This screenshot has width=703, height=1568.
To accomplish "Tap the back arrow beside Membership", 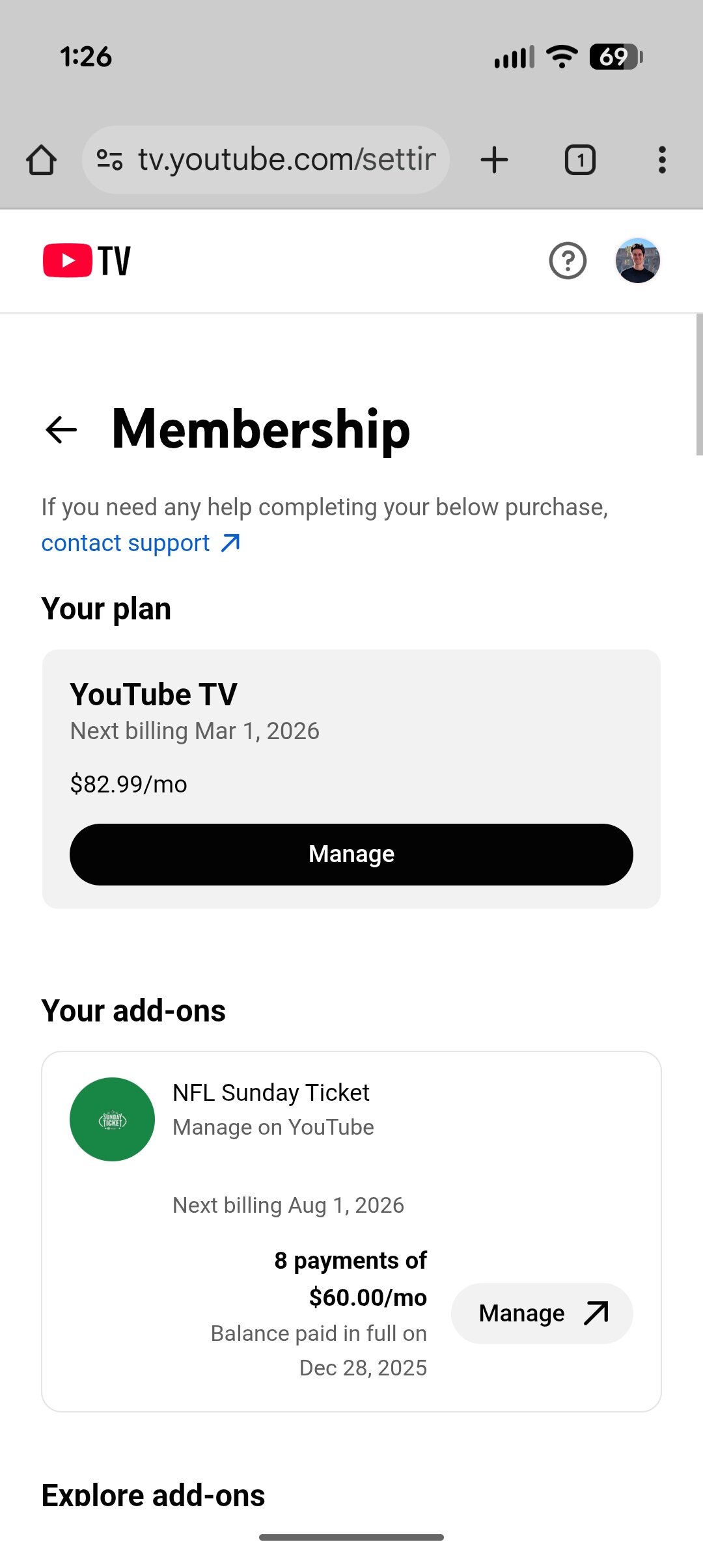I will point(61,429).
